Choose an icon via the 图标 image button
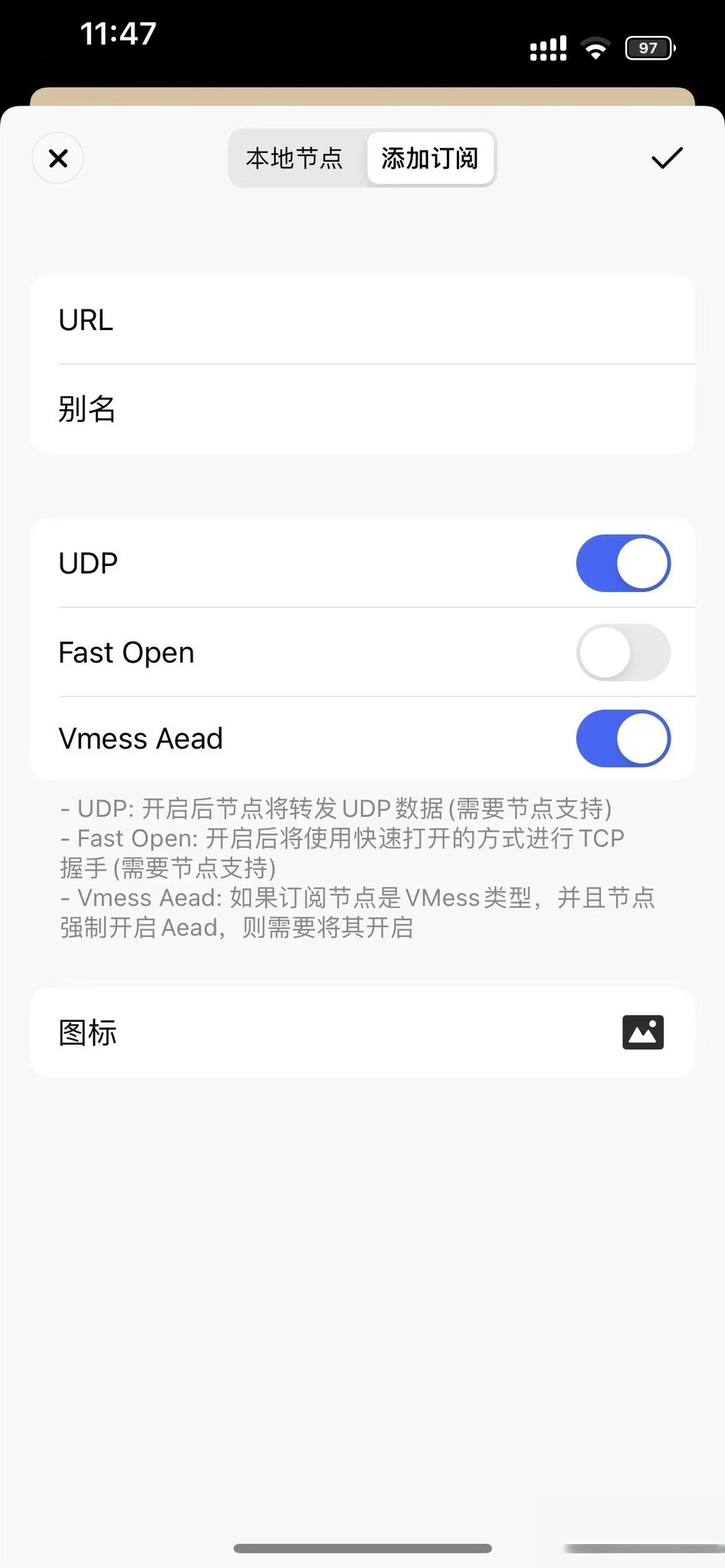725x1568 pixels. pyautogui.click(x=643, y=1032)
